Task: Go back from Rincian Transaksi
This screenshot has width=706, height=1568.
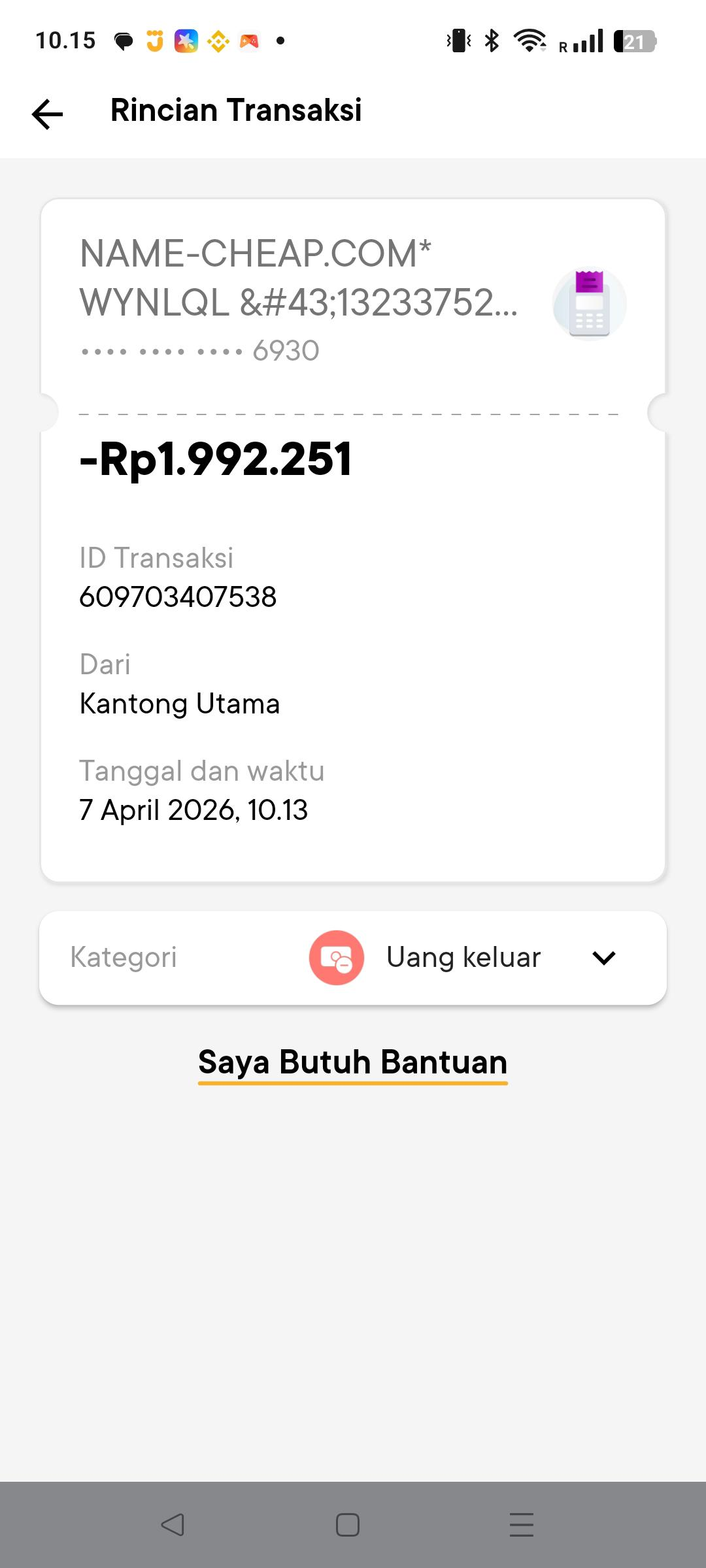Action: pyautogui.click(x=47, y=114)
